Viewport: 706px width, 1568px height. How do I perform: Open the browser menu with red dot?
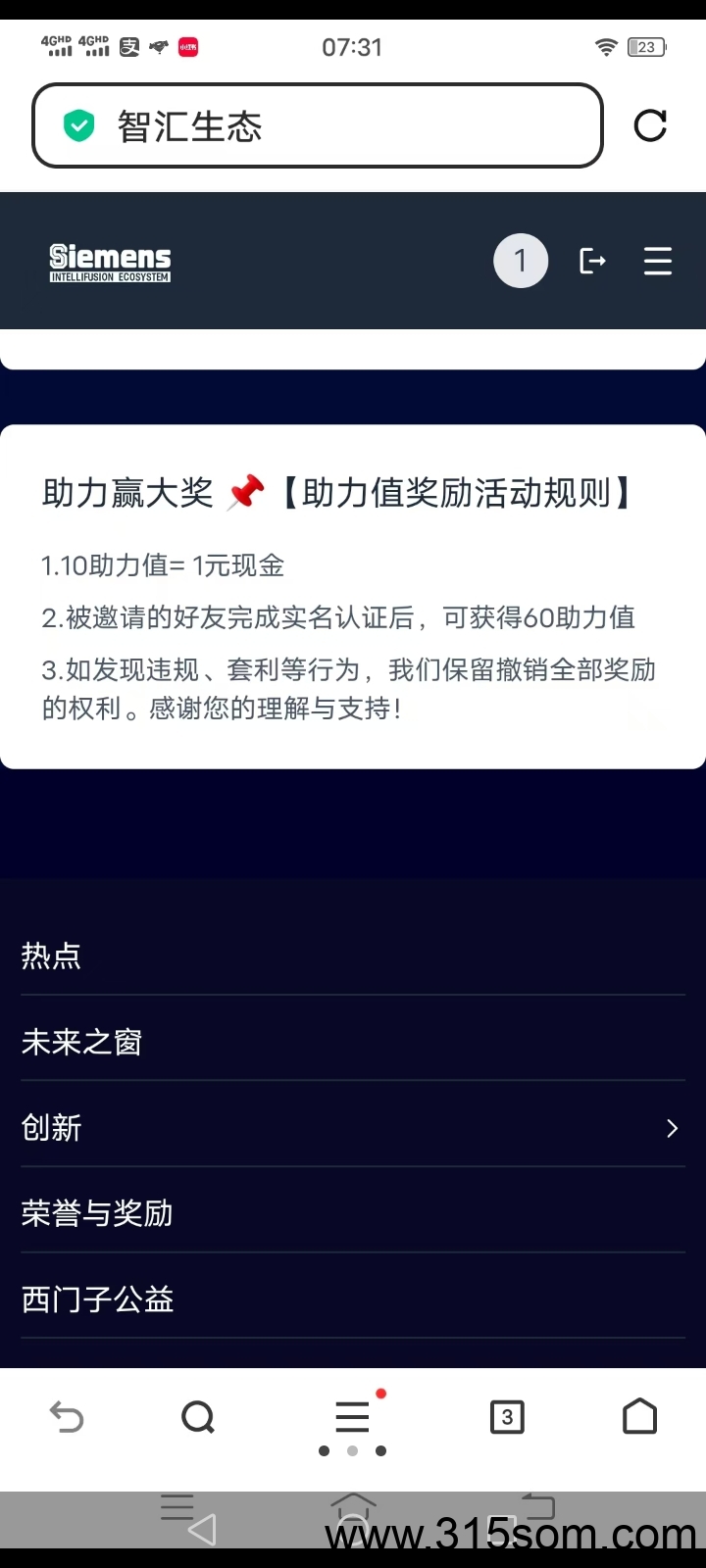(353, 1417)
